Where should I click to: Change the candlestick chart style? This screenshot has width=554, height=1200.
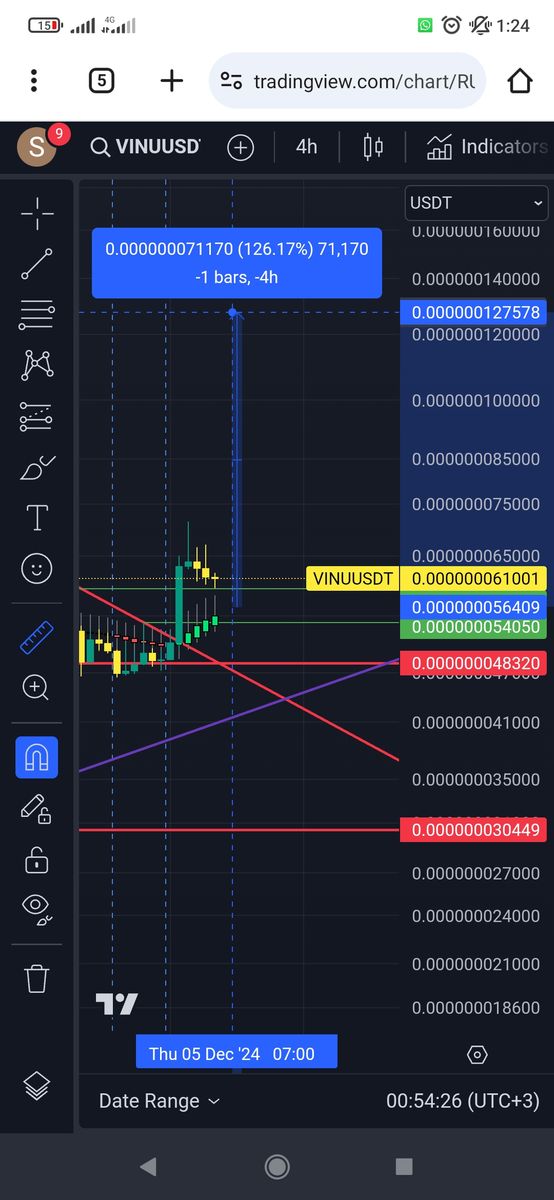click(373, 147)
